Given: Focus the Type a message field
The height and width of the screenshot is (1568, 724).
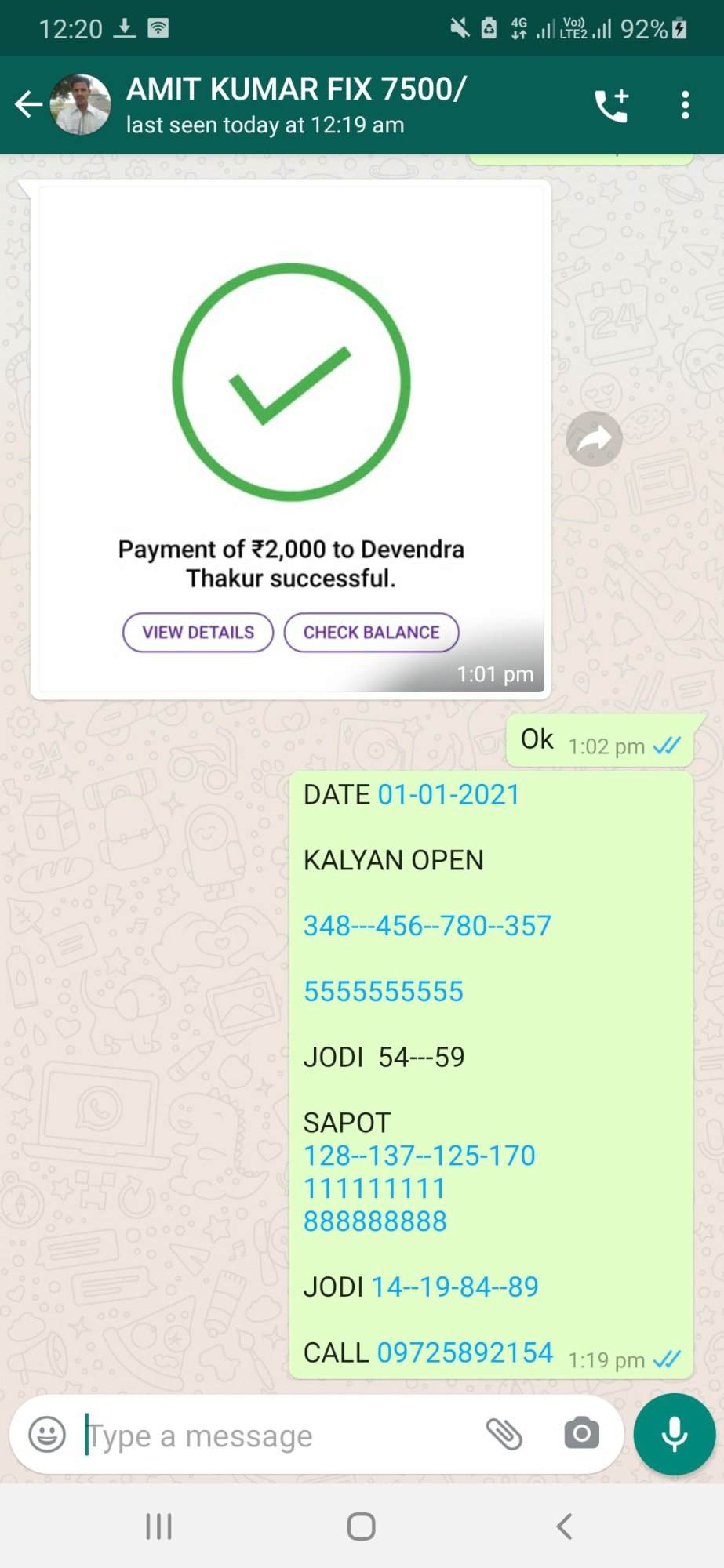Looking at the screenshot, I should (x=278, y=1436).
